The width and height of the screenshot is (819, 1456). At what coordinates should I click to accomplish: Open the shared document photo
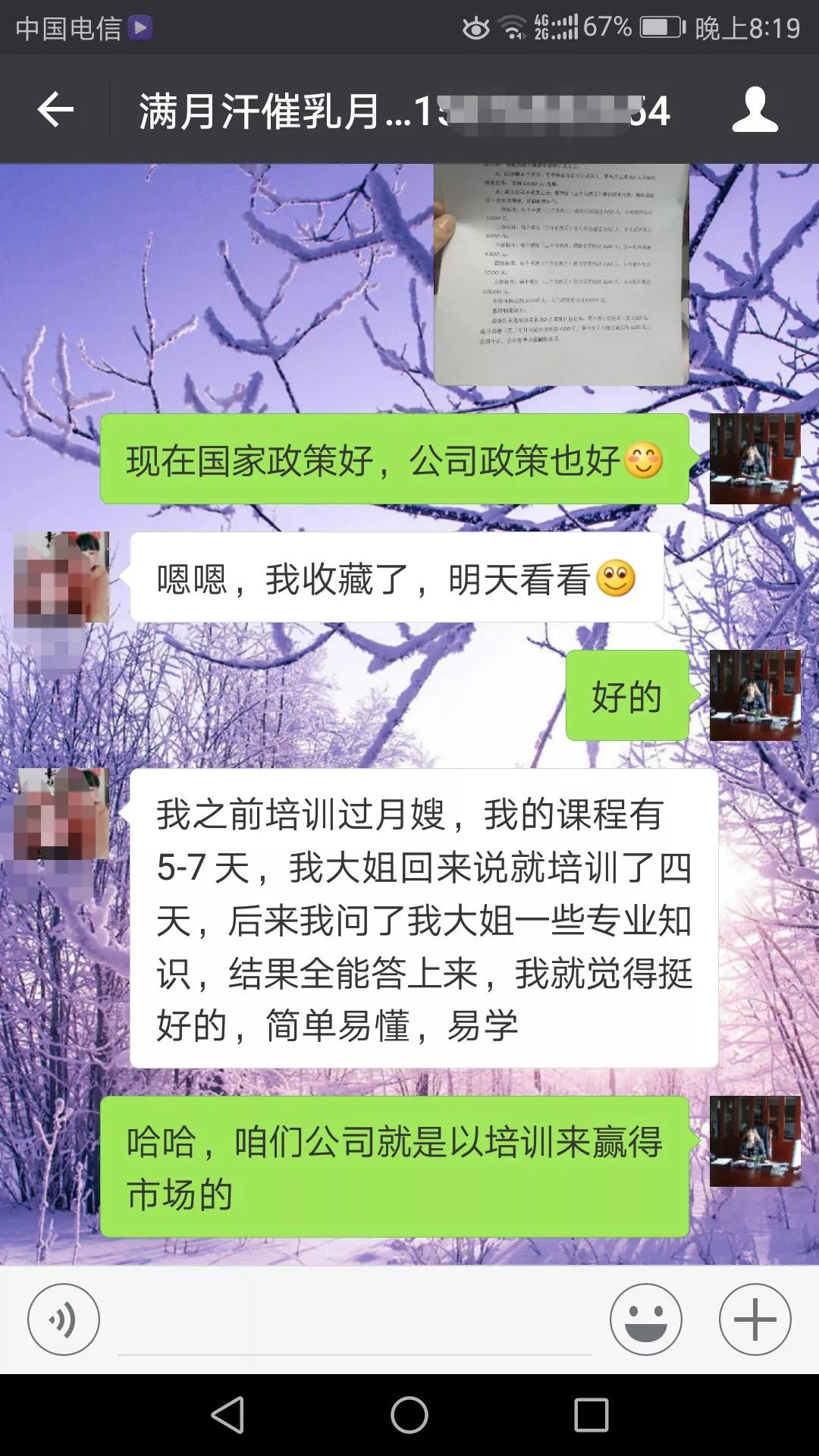pyautogui.click(x=561, y=275)
